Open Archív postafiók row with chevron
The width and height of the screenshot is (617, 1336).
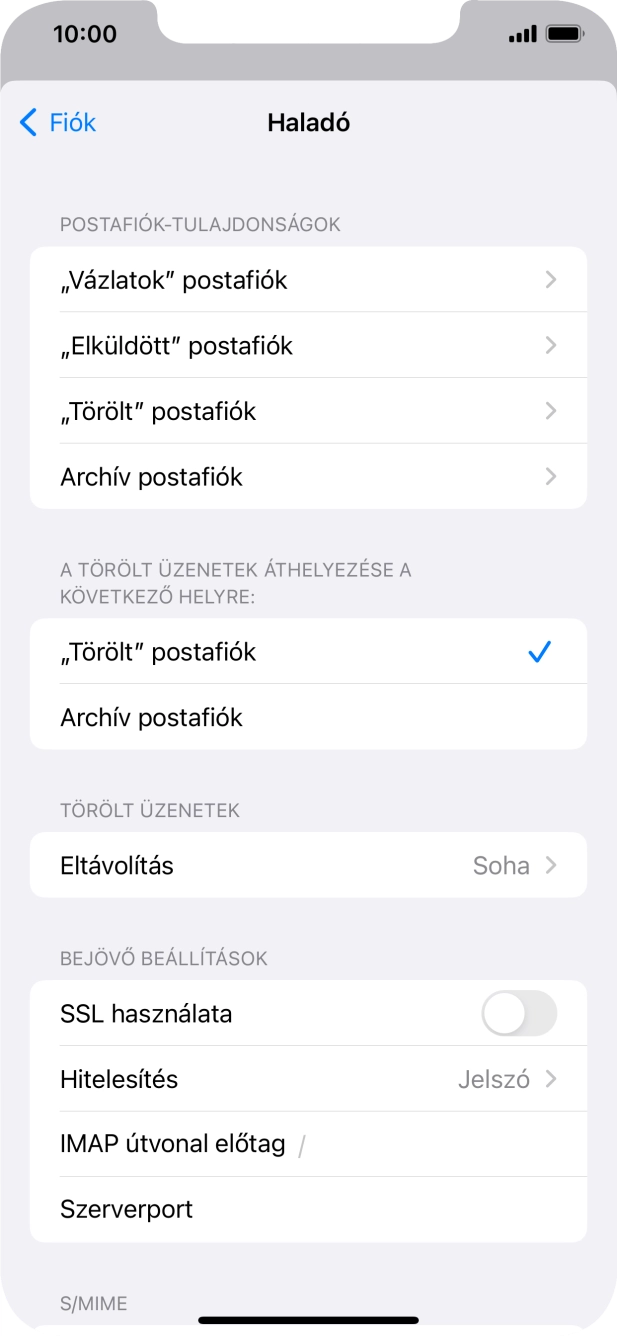(x=308, y=477)
